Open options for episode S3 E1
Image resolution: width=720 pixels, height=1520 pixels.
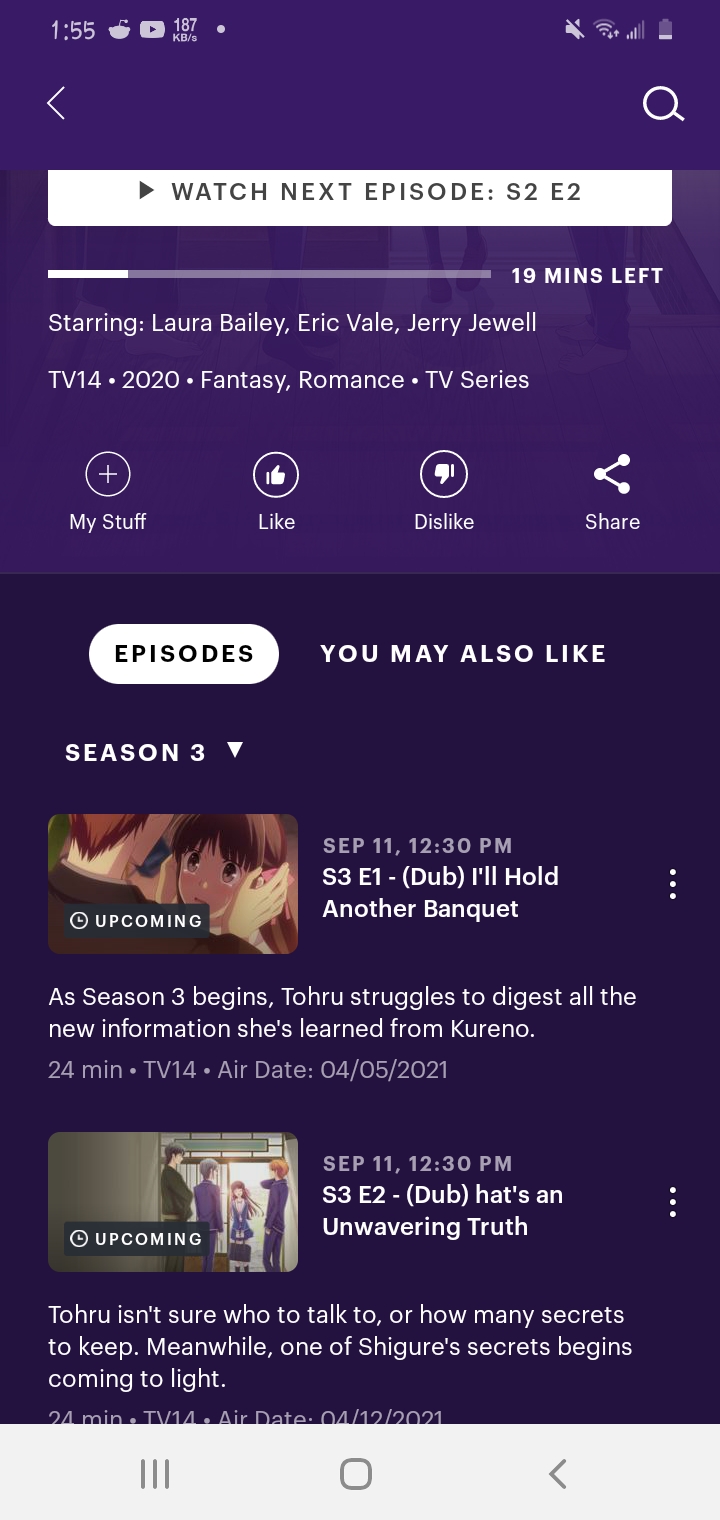pyautogui.click(x=672, y=883)
